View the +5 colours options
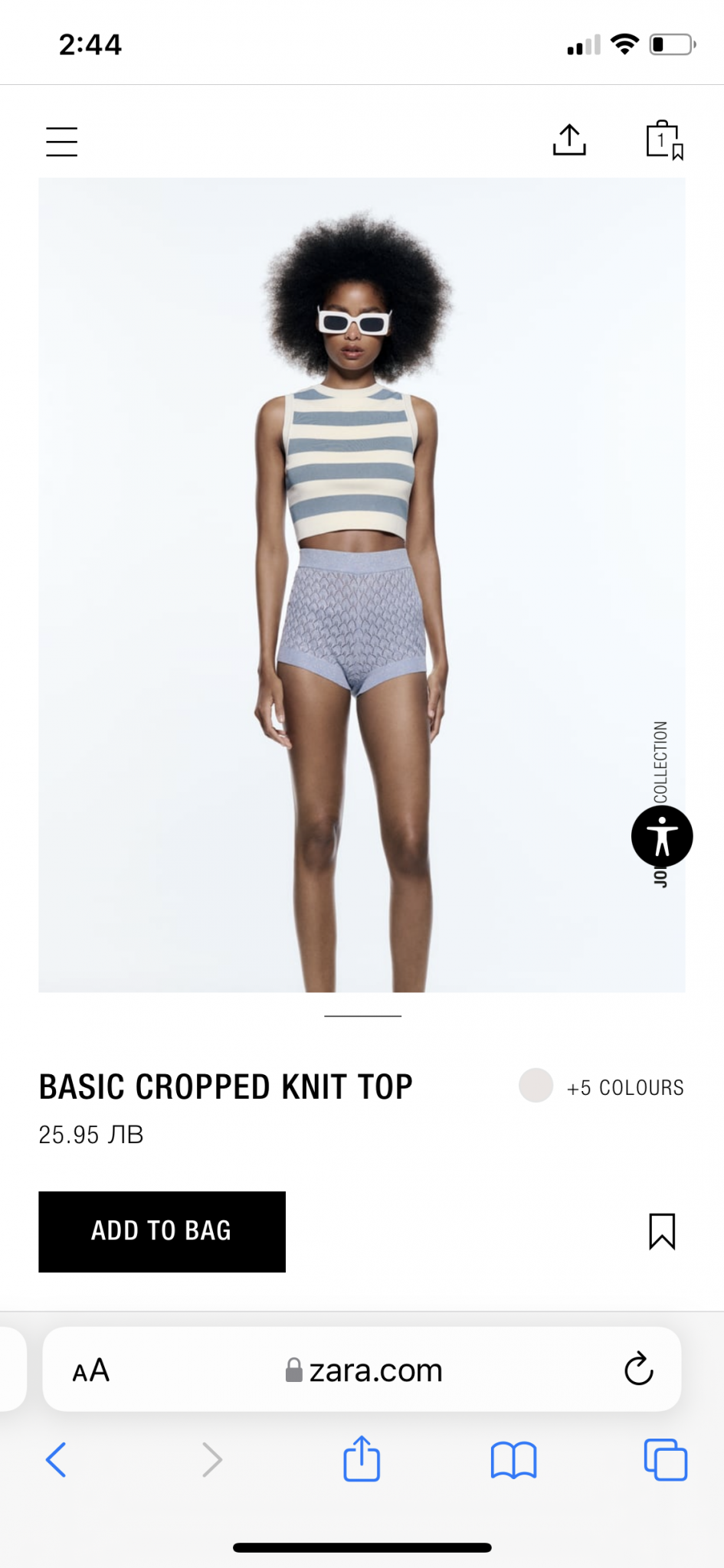The width and height of the screenshot is (724, 1568). 624,1087
